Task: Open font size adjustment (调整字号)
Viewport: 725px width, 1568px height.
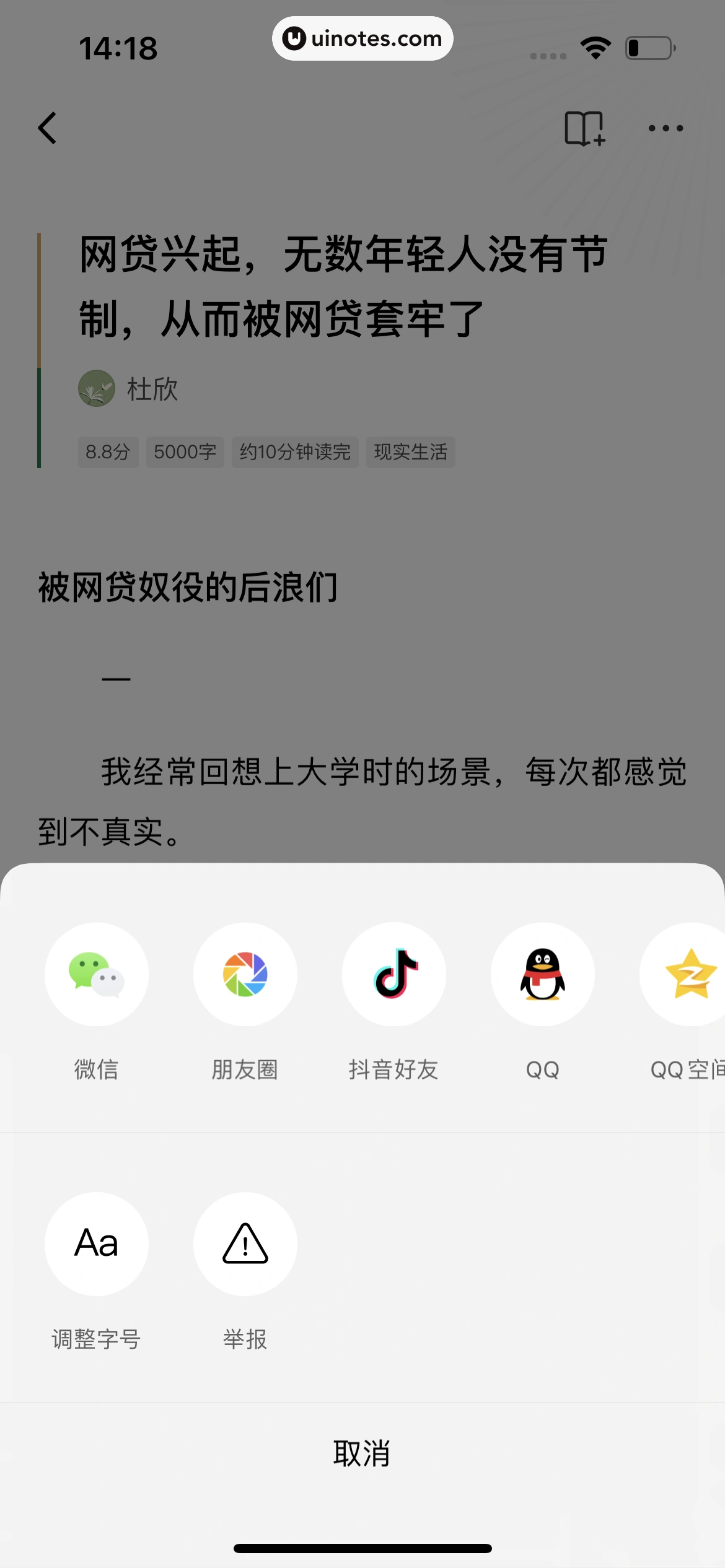Action: [96, 1245]
